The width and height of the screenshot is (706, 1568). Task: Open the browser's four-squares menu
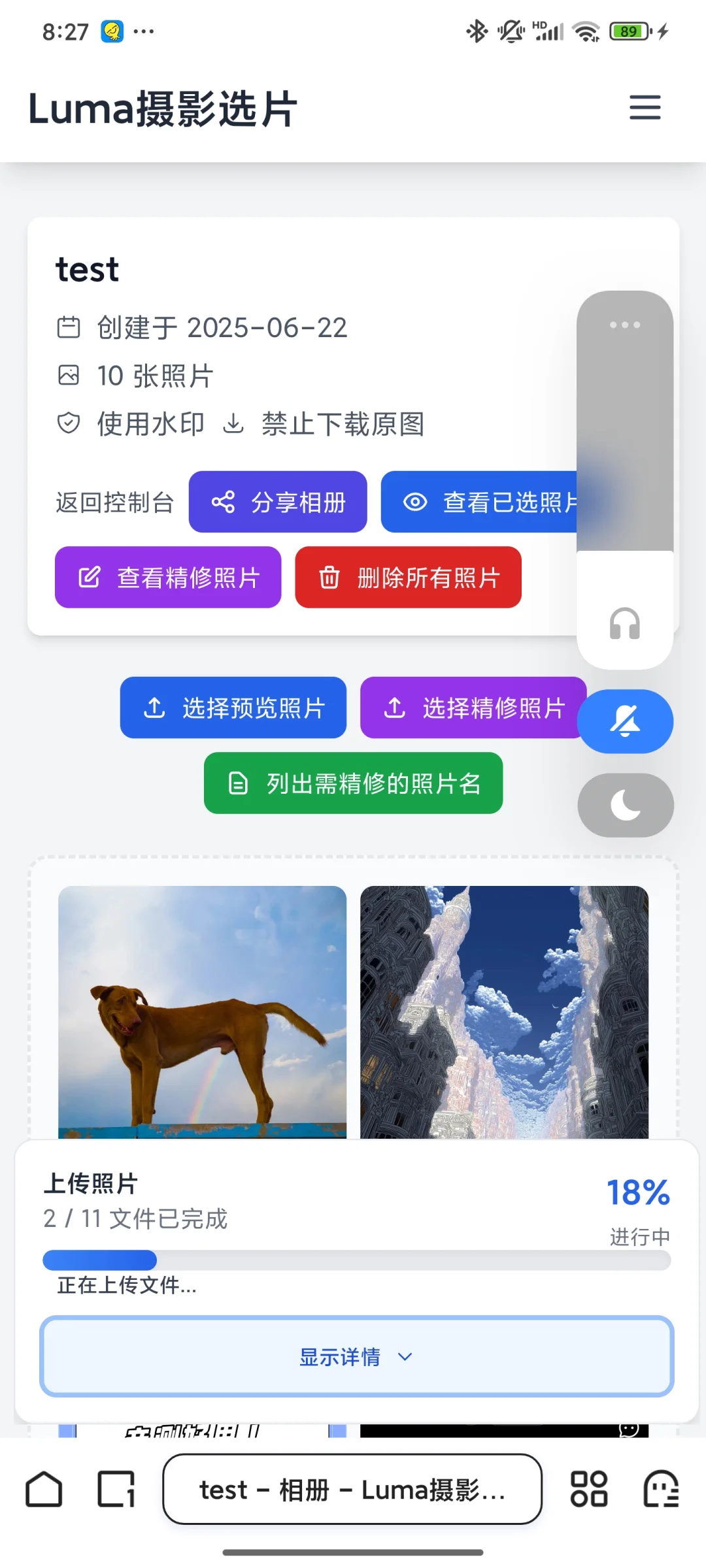(589, 1489)
